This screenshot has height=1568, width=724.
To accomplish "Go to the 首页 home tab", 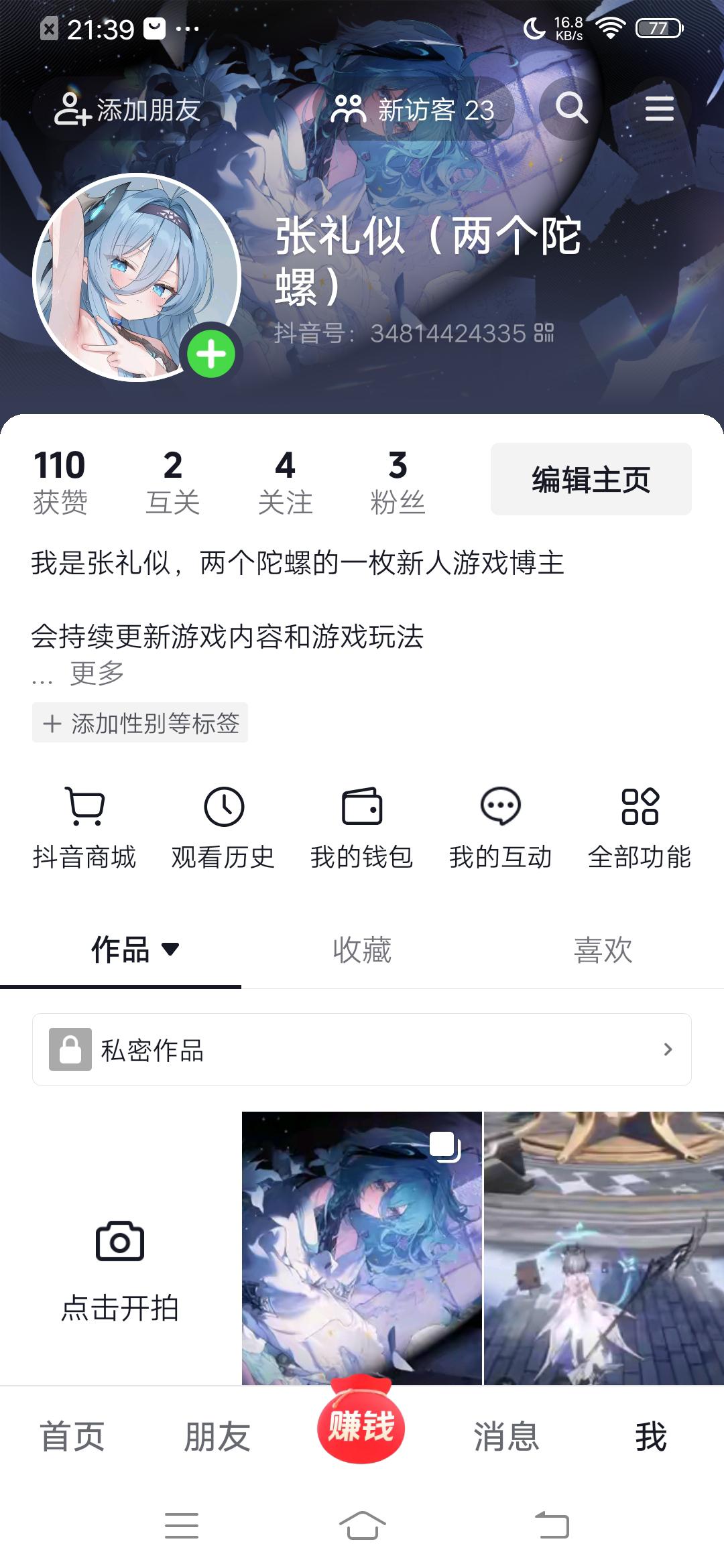I will coord(72,1437).
